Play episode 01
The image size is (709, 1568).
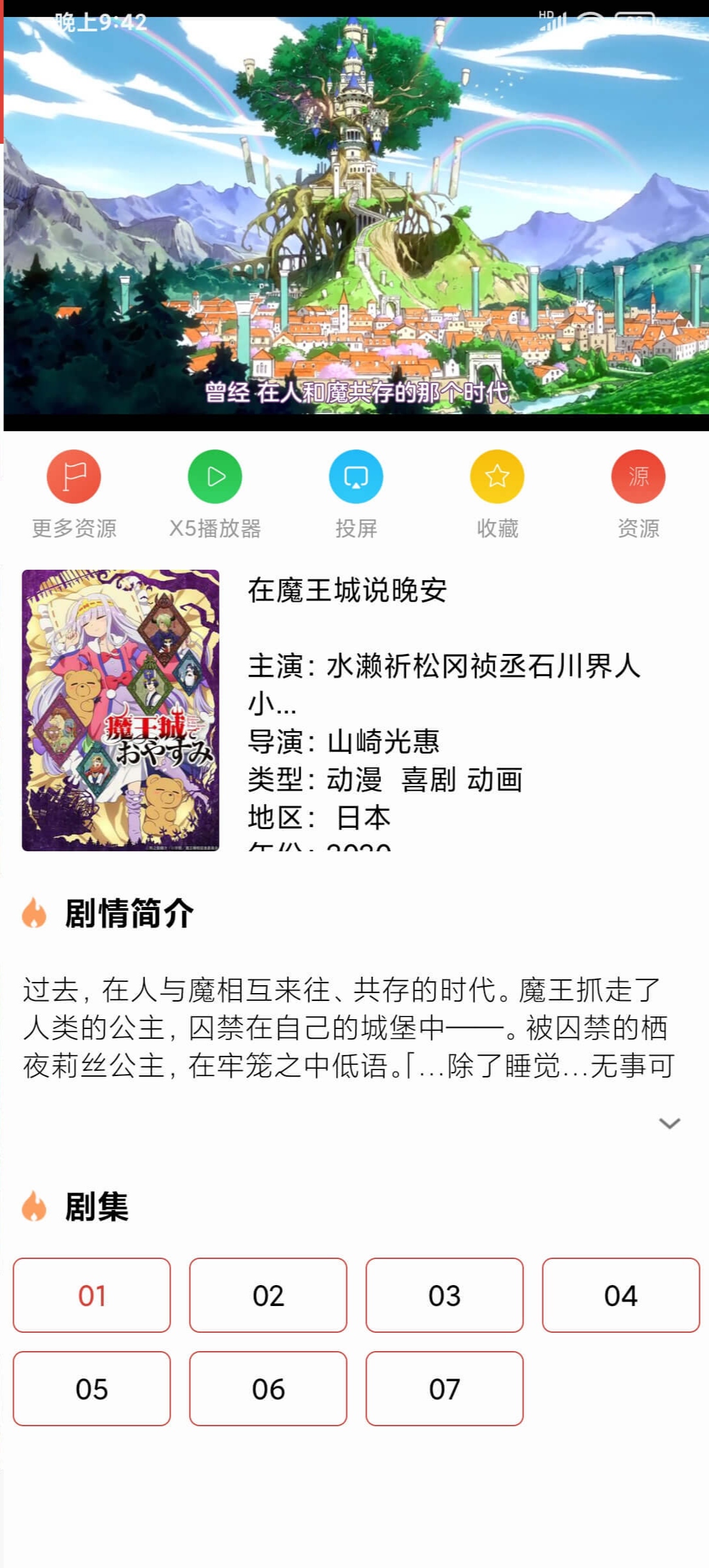pos(91,1295)
